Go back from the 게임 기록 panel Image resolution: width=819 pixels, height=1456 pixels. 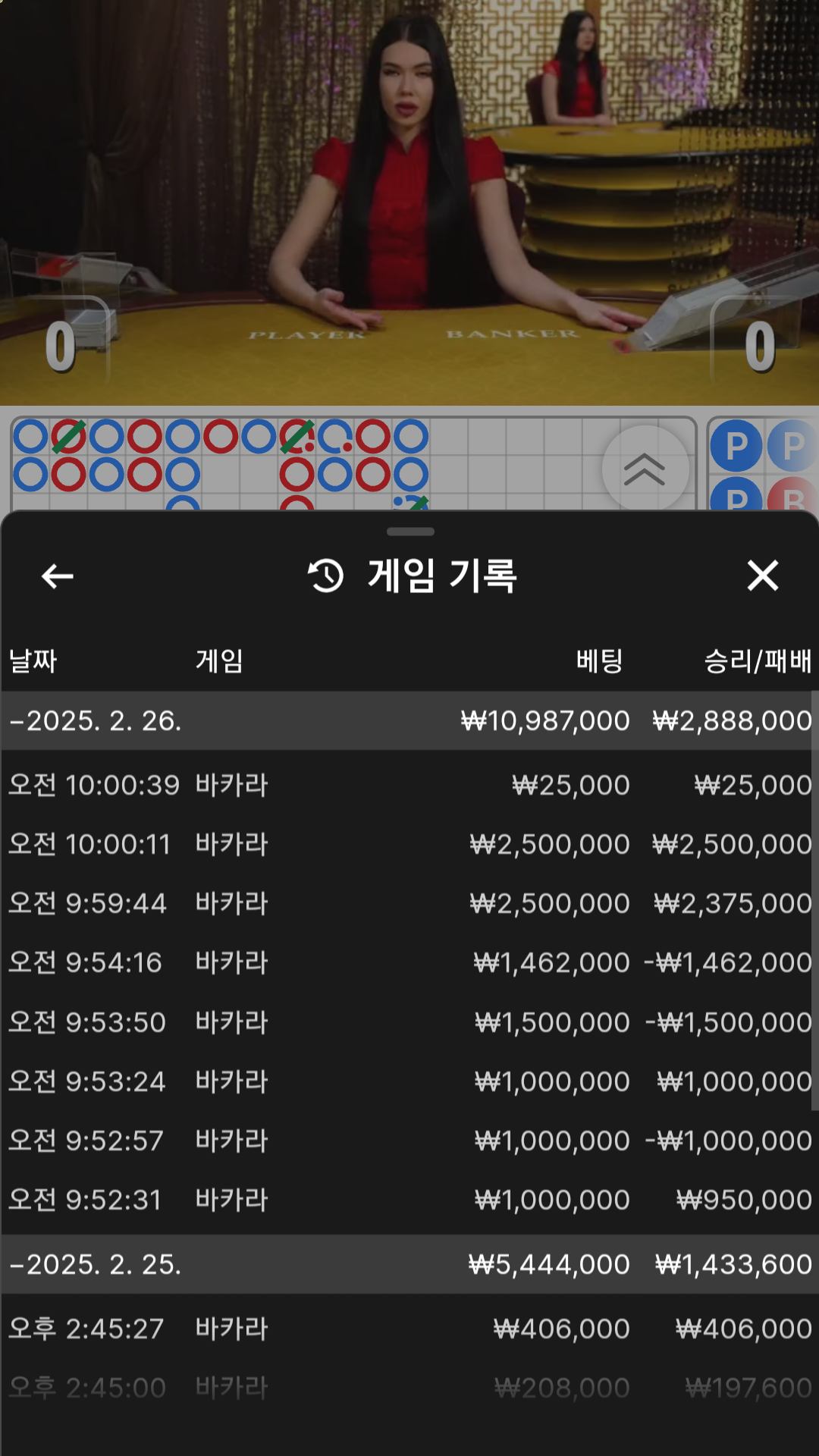58,576
